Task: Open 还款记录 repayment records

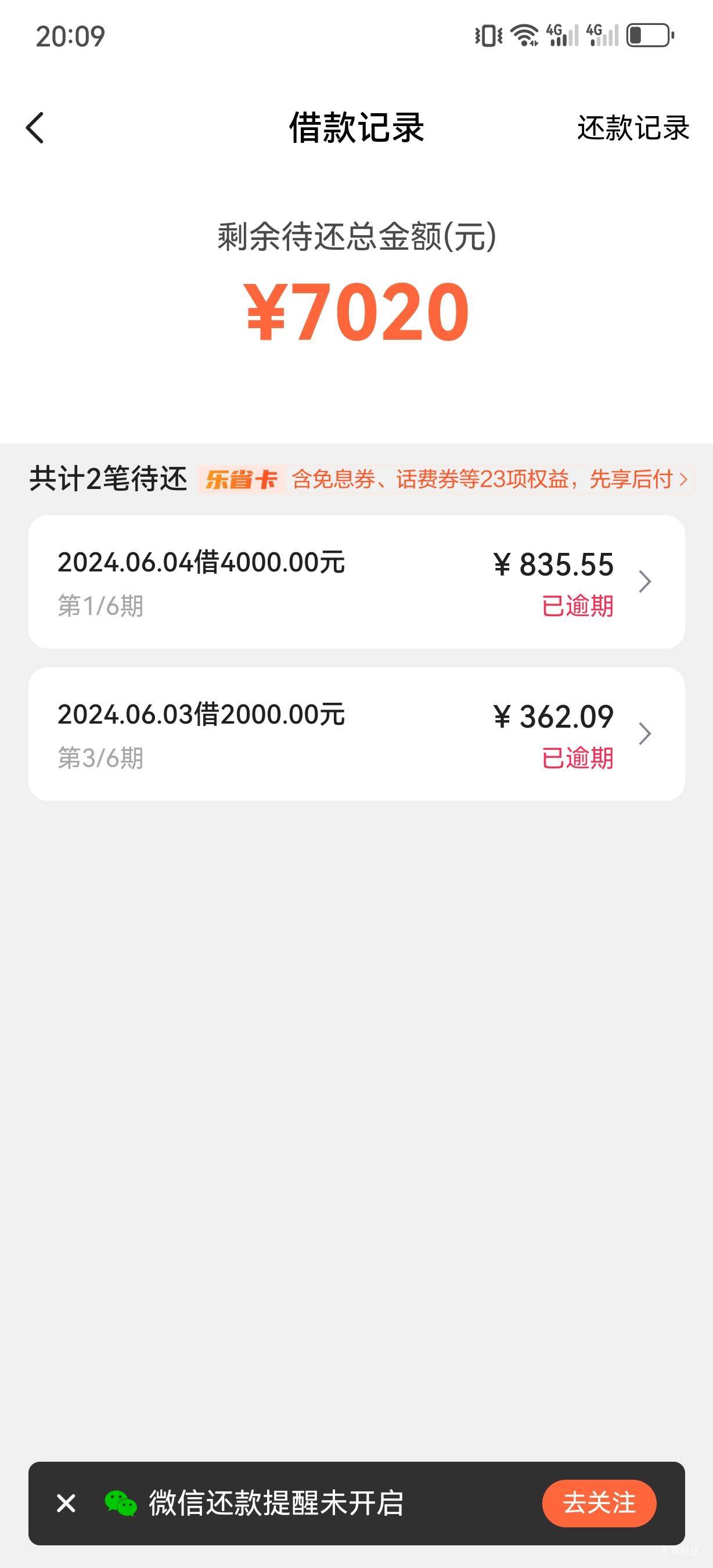Action: point(633,128)
